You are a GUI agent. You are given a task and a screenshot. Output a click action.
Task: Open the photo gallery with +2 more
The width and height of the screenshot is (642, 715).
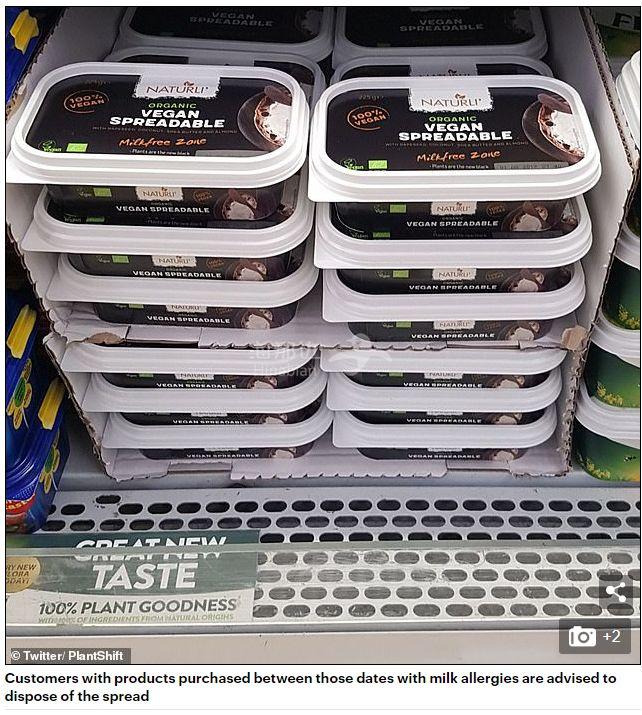click(x=594, y=636)
